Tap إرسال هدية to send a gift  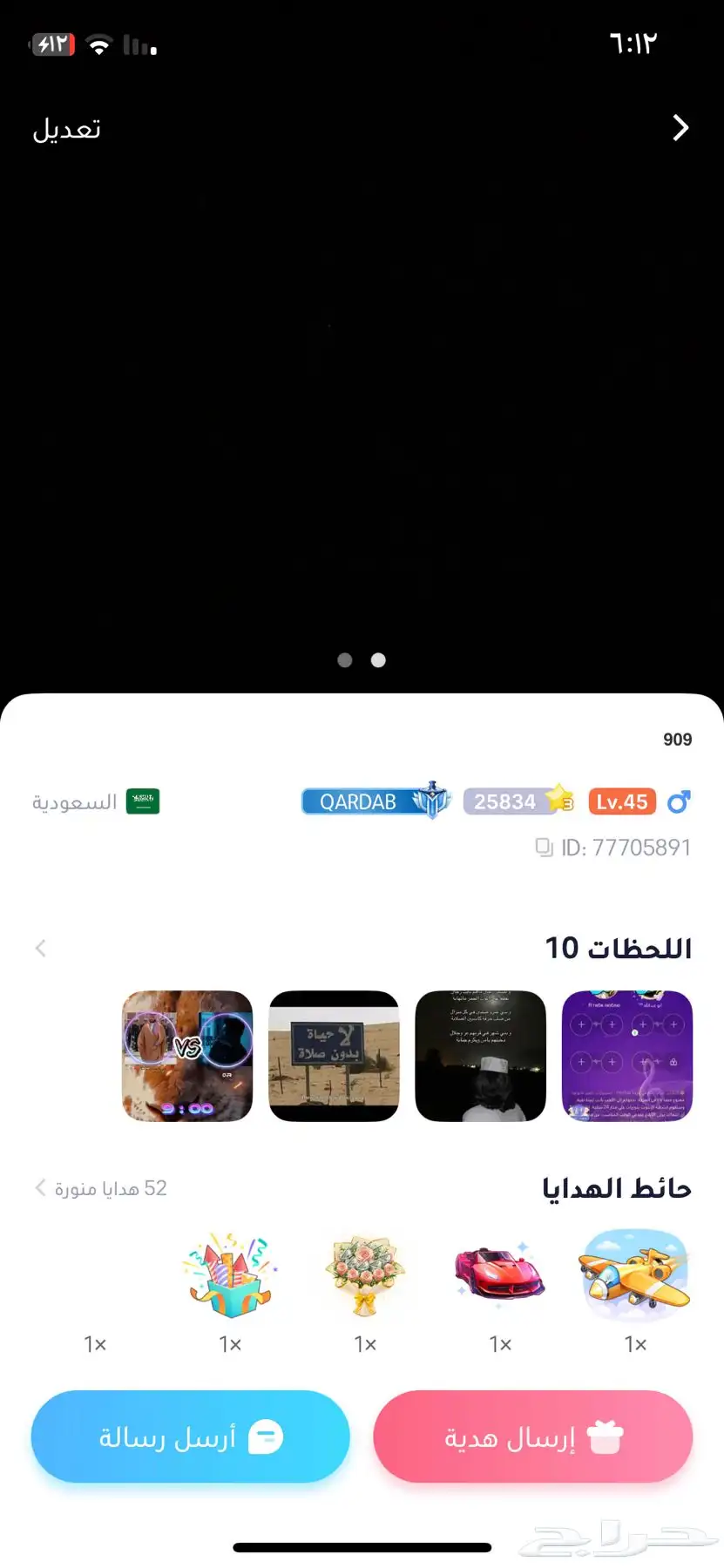[532, 1437]
